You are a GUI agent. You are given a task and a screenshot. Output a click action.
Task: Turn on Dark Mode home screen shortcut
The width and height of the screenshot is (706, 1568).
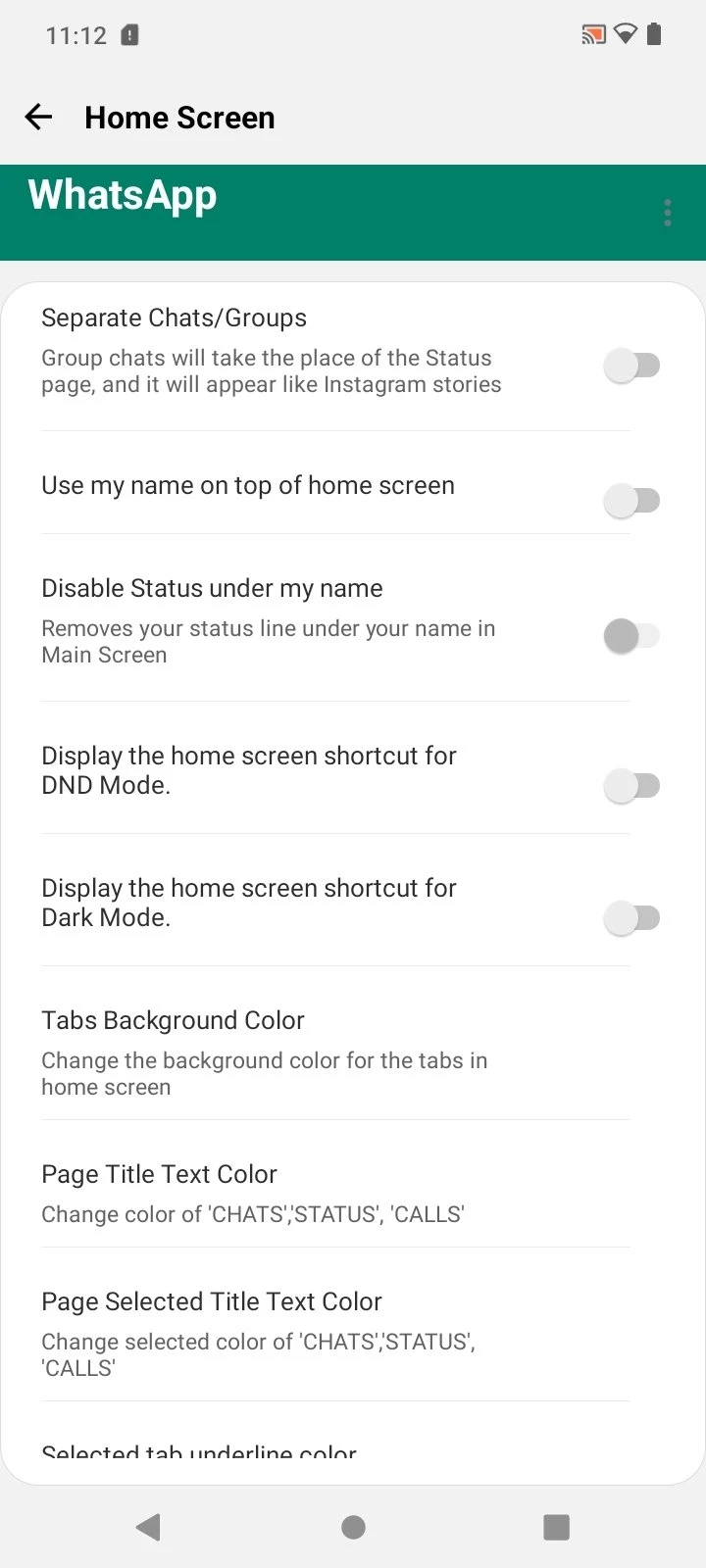(631, 918)
